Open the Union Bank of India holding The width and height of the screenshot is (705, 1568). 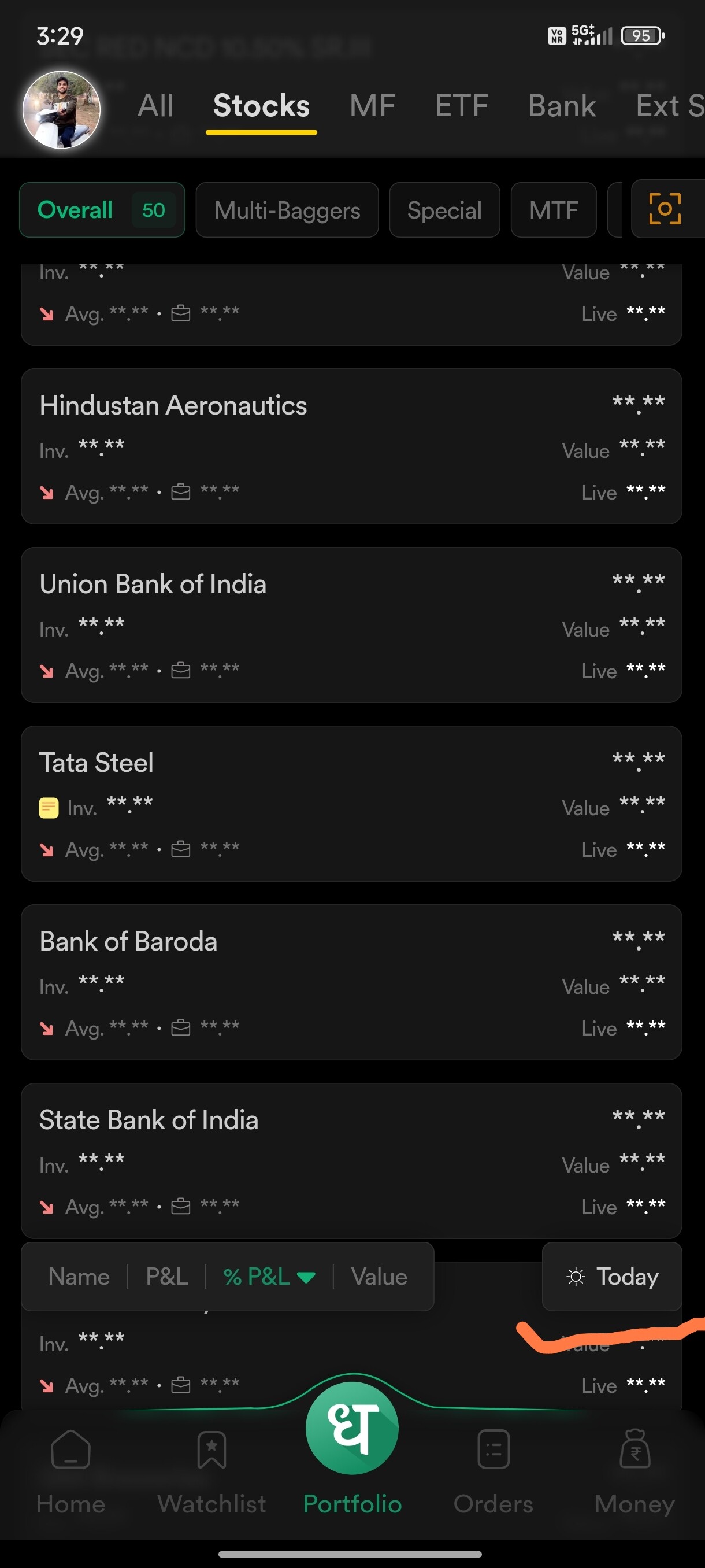(351, 625)
